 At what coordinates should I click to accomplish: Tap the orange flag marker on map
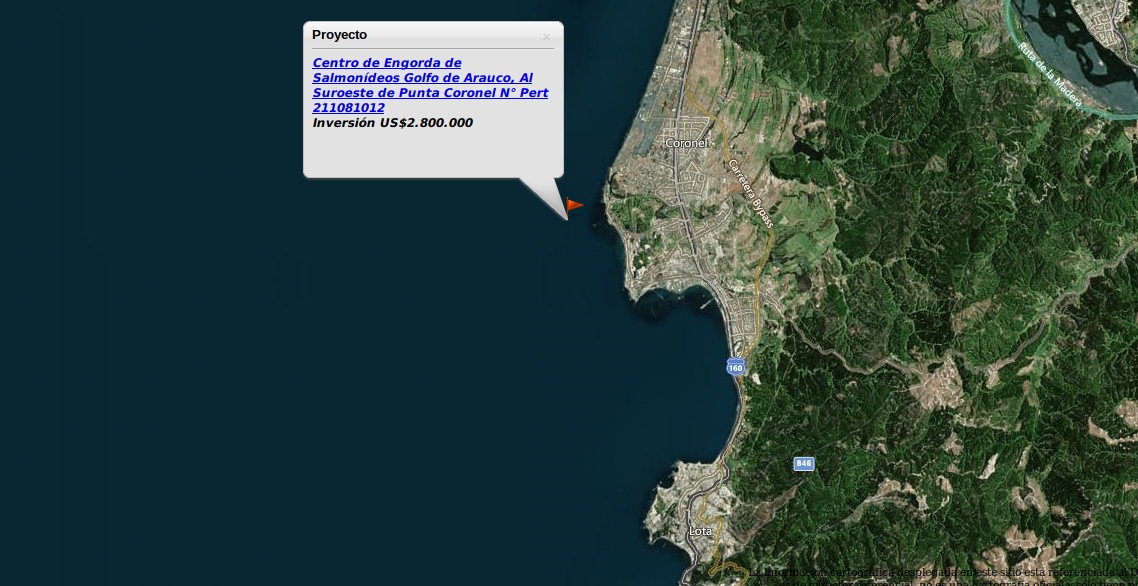574,206
